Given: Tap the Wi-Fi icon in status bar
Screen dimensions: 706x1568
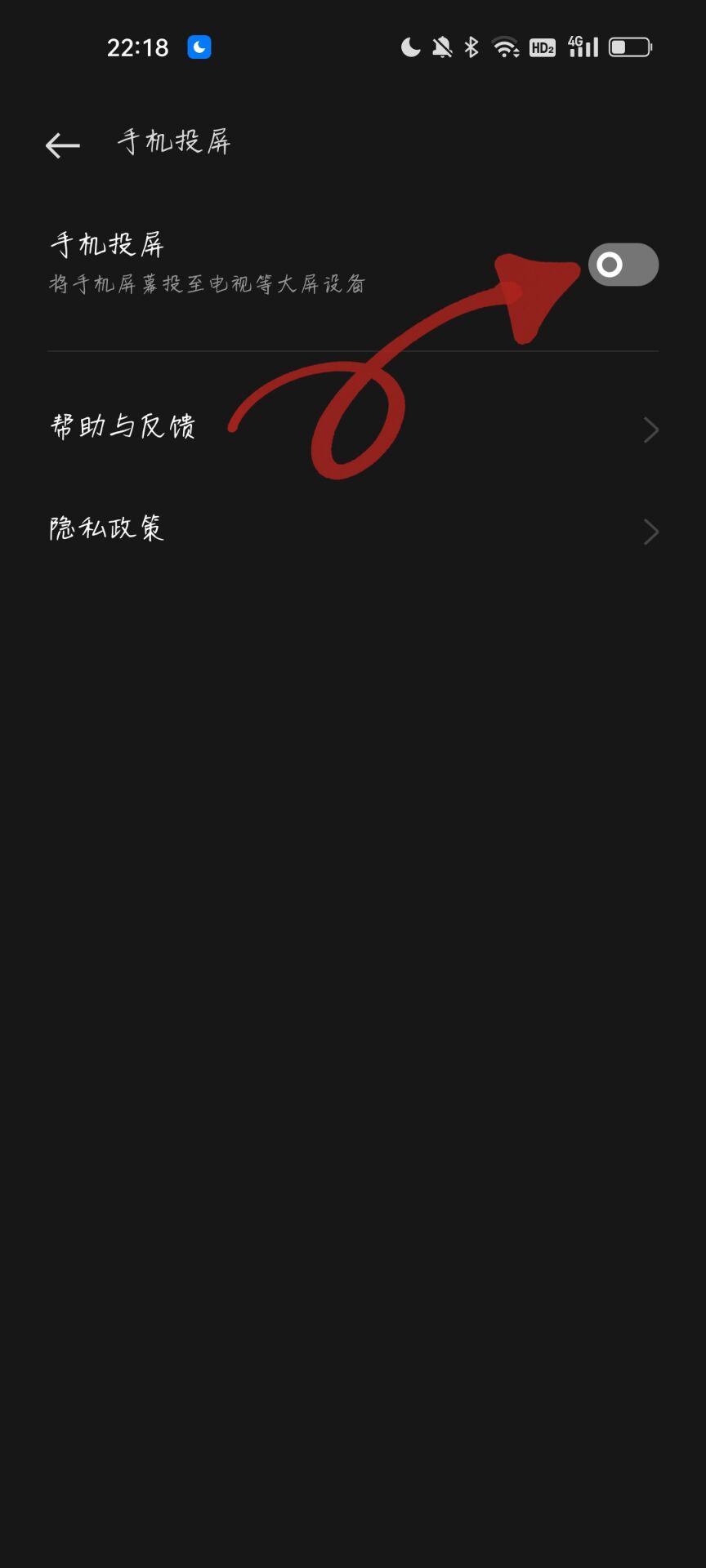Looking at the screenshot, I should (505, 47).
